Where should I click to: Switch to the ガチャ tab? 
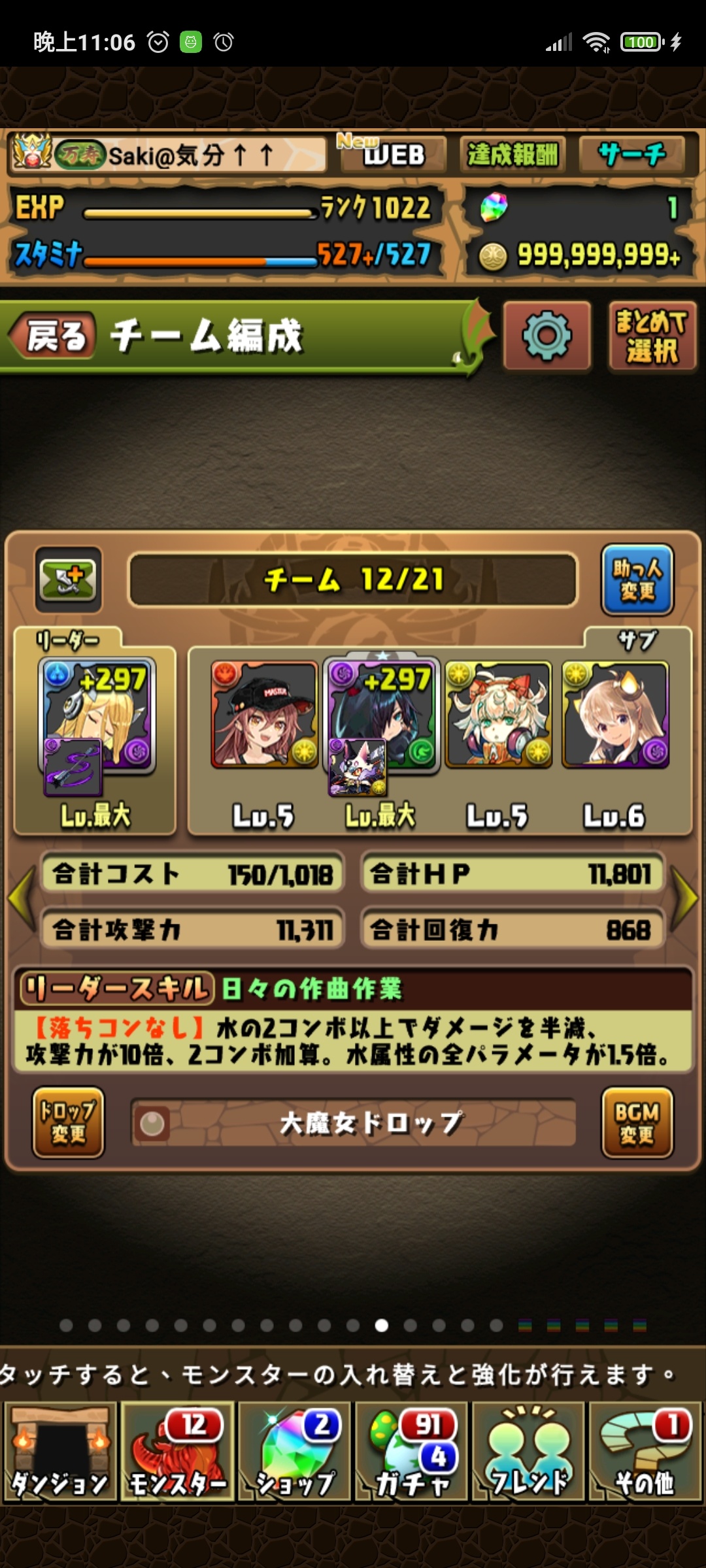point(412,1452)
